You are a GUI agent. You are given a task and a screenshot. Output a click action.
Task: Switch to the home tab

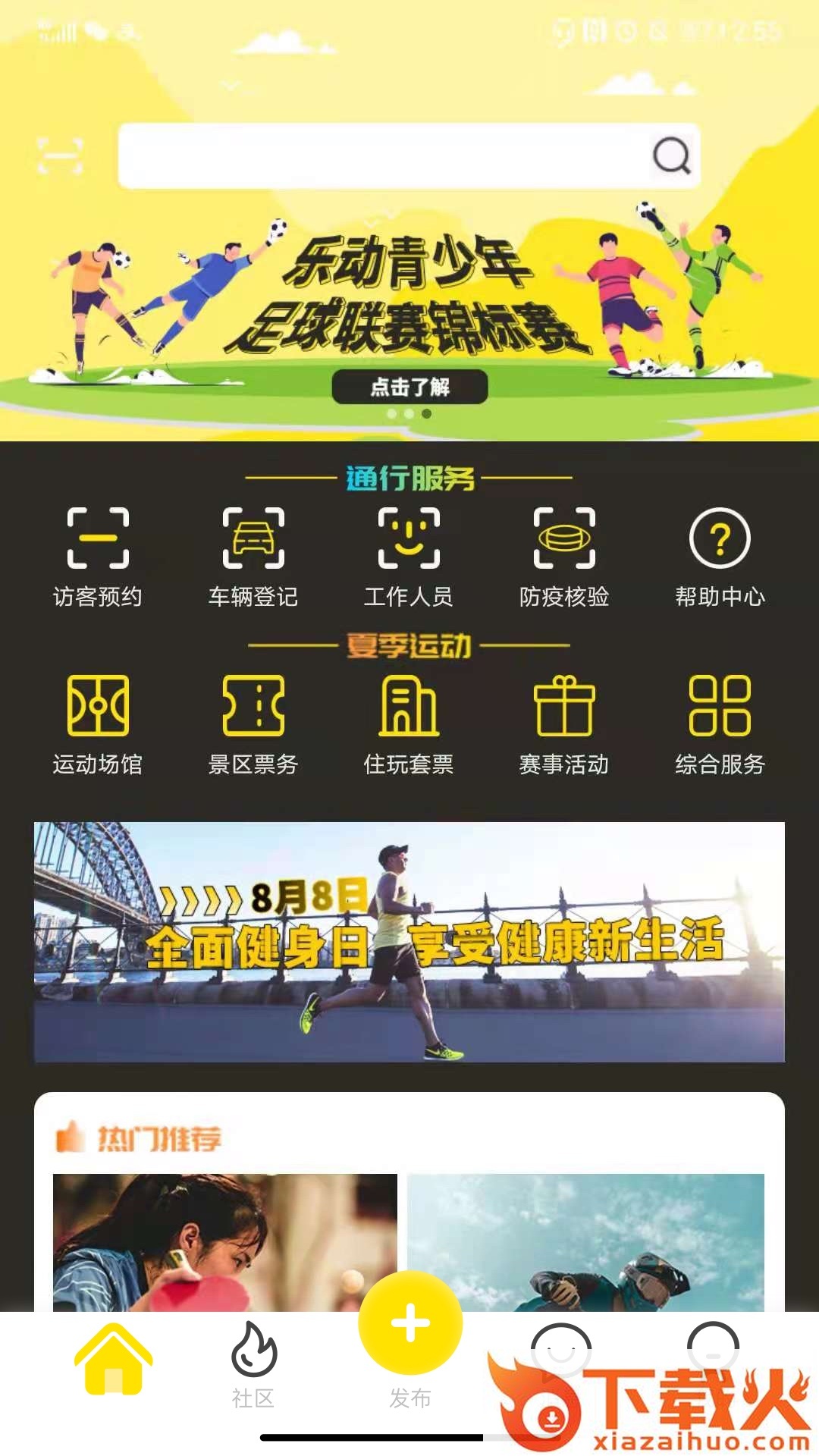coord(113,1360)
